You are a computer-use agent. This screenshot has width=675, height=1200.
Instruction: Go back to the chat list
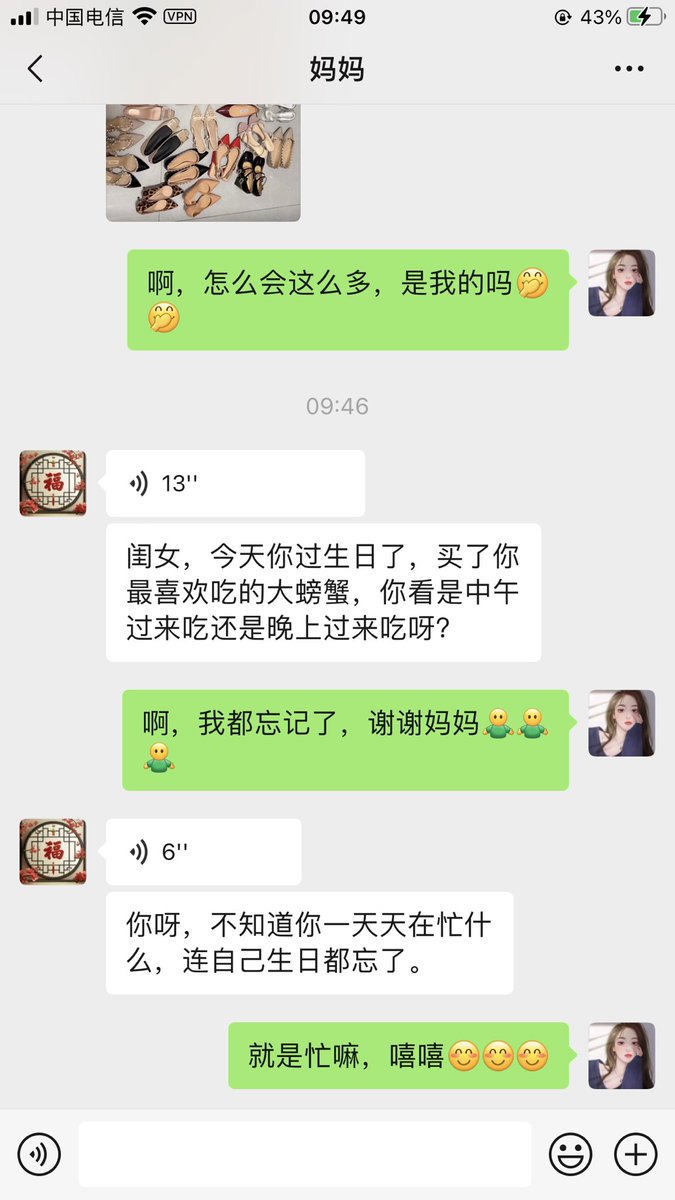coord(35,69)
